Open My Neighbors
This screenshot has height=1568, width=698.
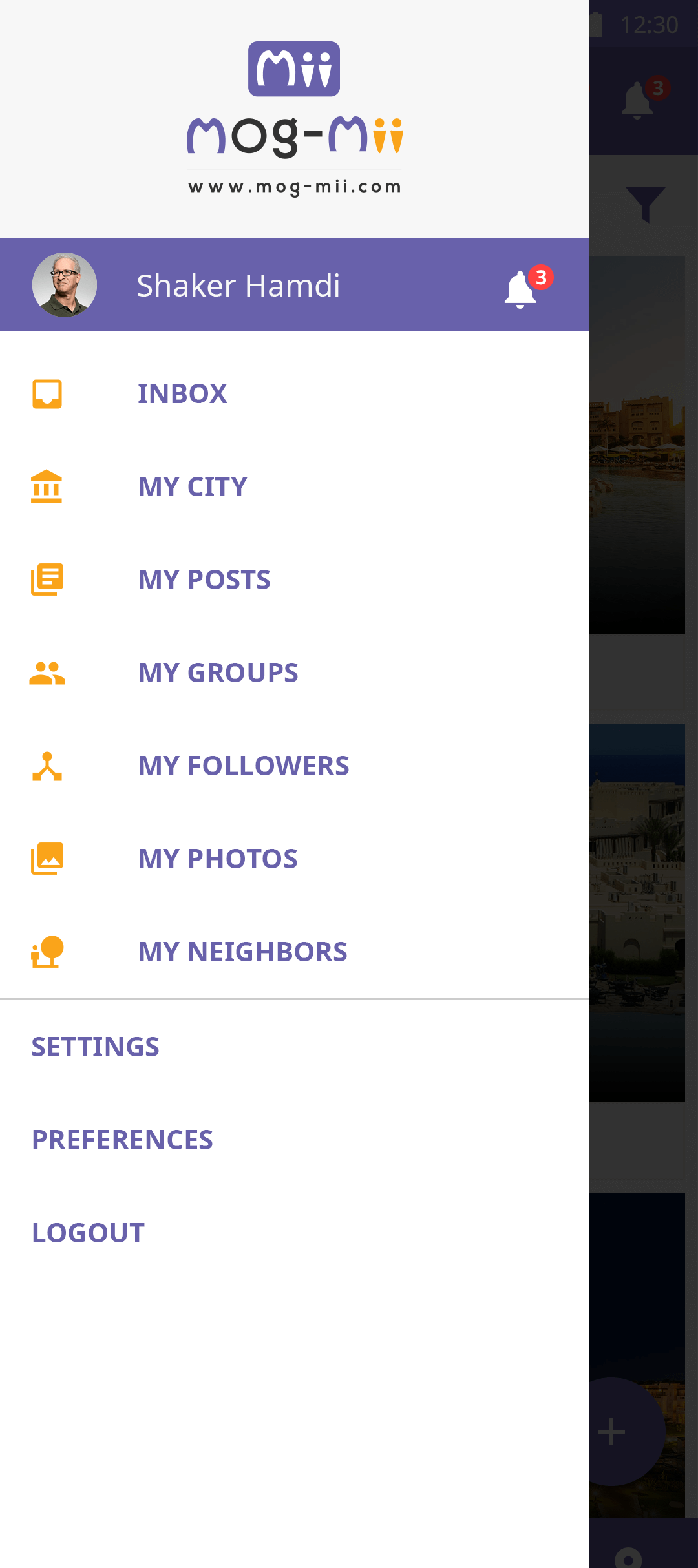coord(295,952)
